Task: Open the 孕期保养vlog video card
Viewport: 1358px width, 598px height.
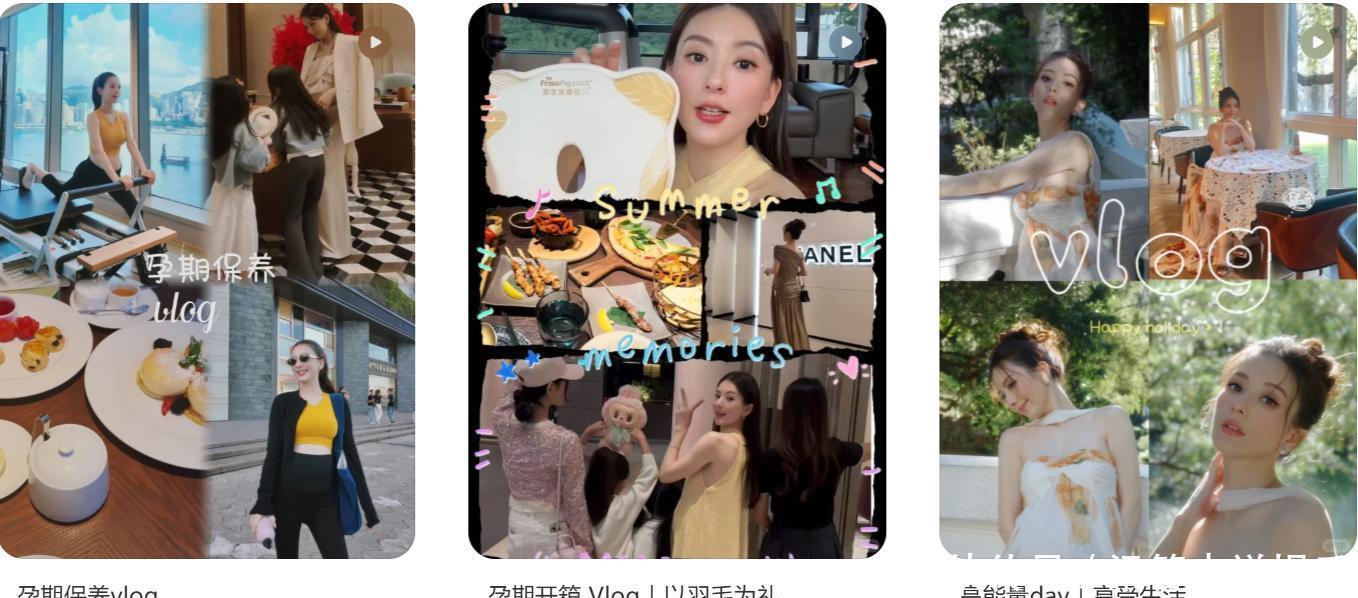Action: pos(207,280)
